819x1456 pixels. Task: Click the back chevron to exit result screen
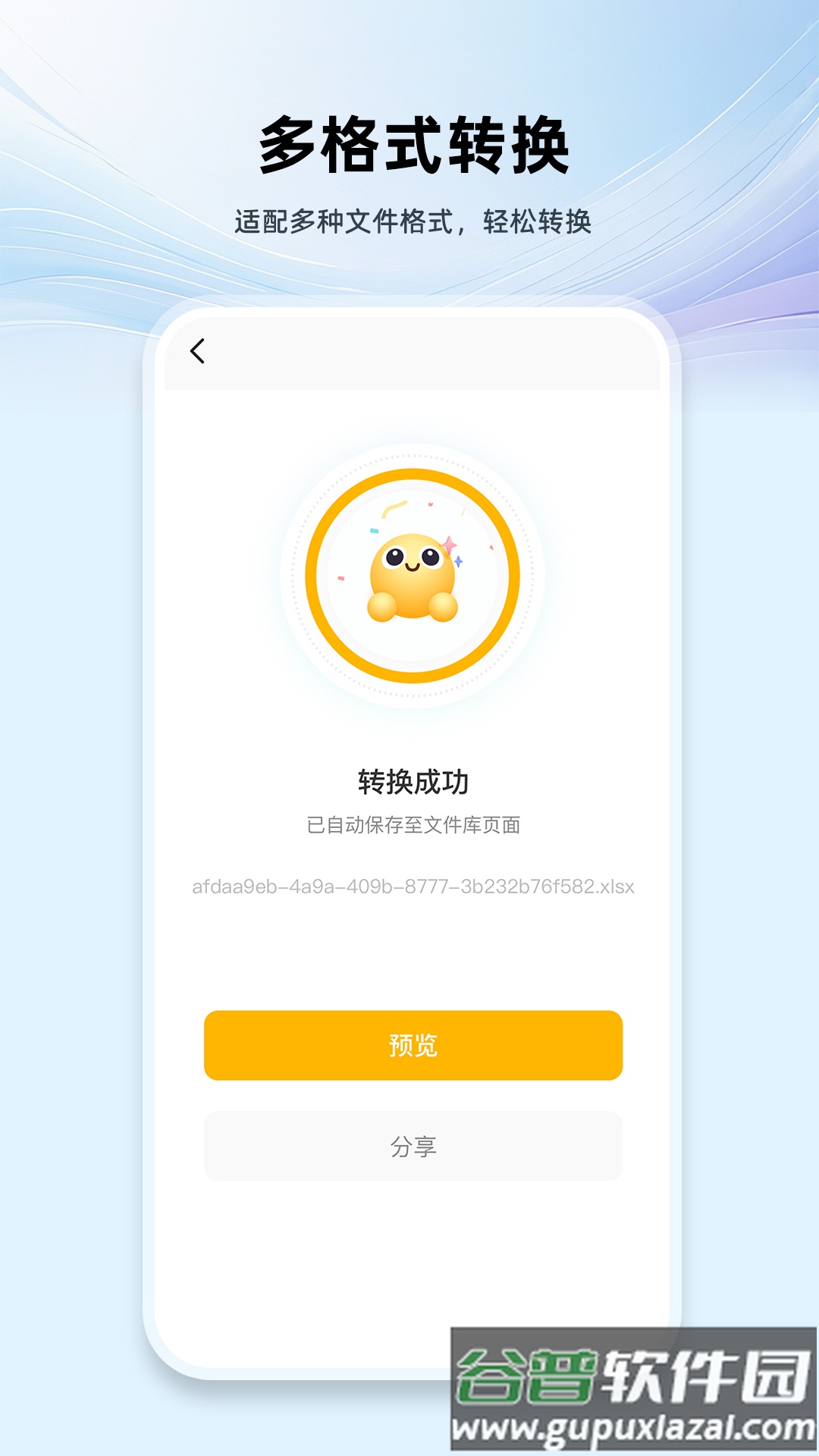click(199, 350)
